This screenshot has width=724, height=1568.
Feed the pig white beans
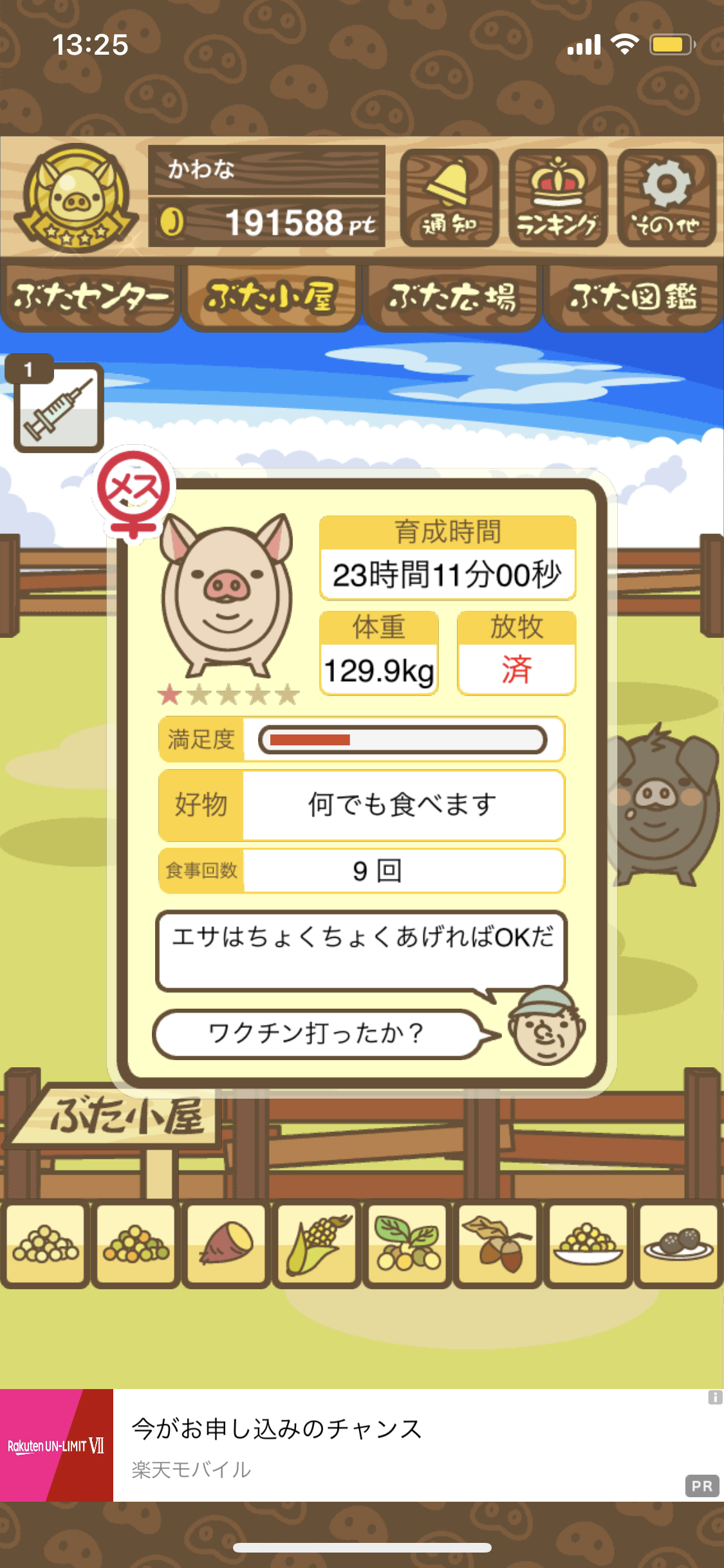(45, 1245)
